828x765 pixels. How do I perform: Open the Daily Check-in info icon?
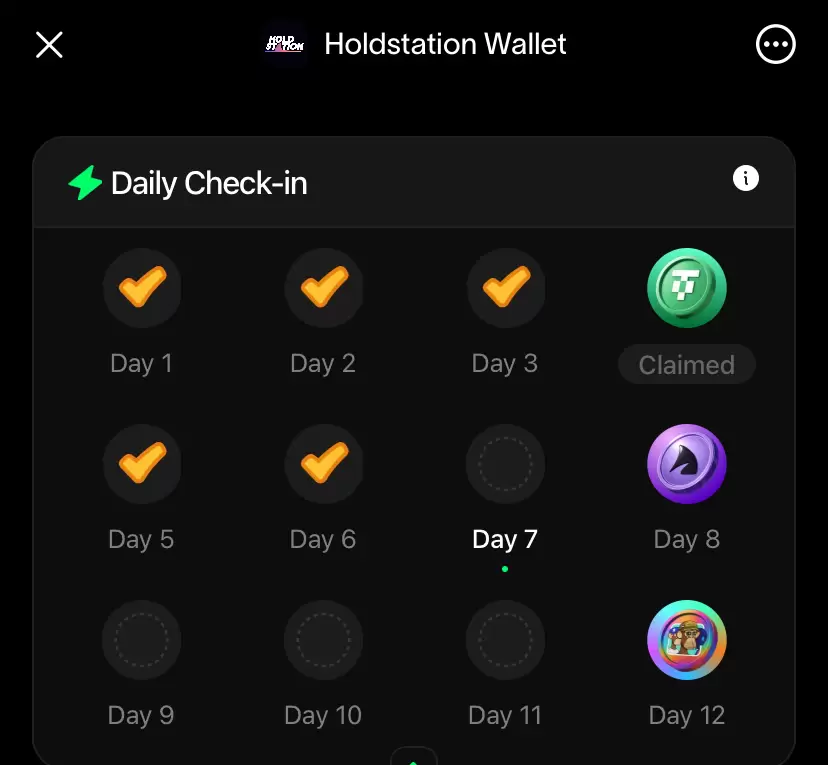pos(746,179)
